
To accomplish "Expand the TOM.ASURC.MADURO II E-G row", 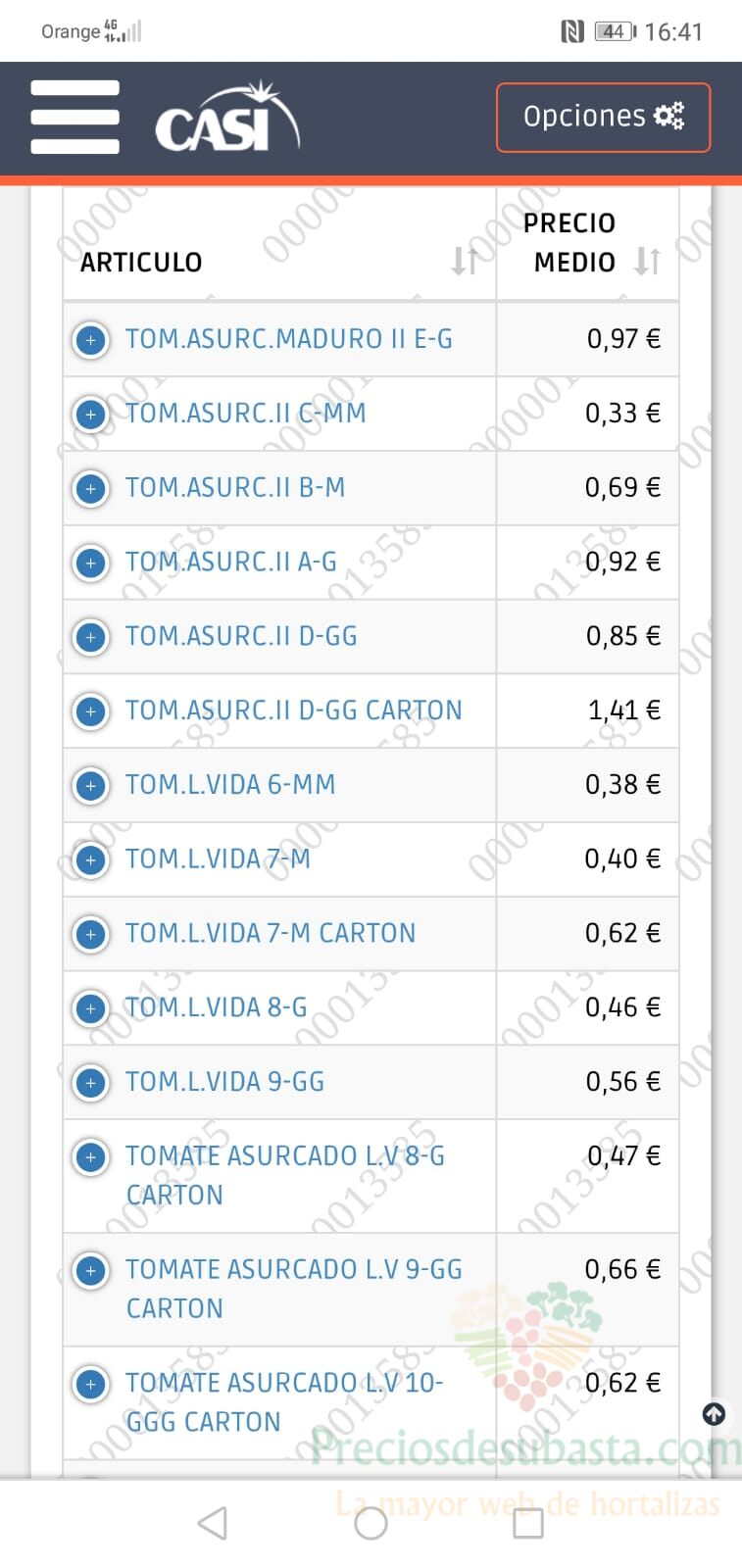I will pos(91,340).
